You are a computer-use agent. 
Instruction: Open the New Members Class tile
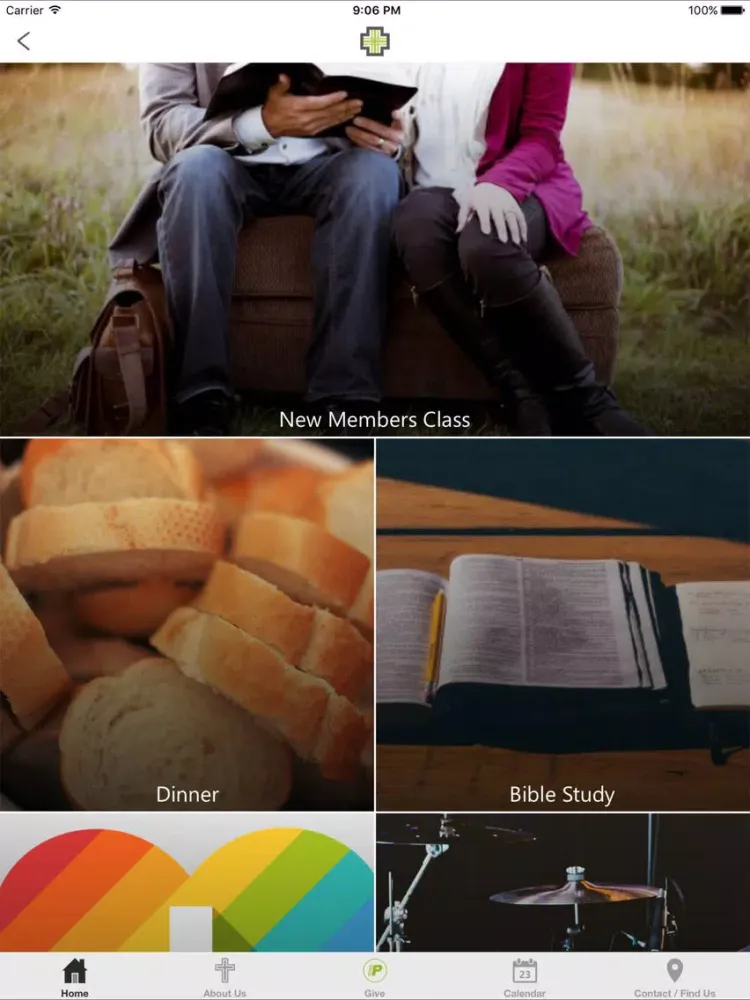click(x=374, y=250)
